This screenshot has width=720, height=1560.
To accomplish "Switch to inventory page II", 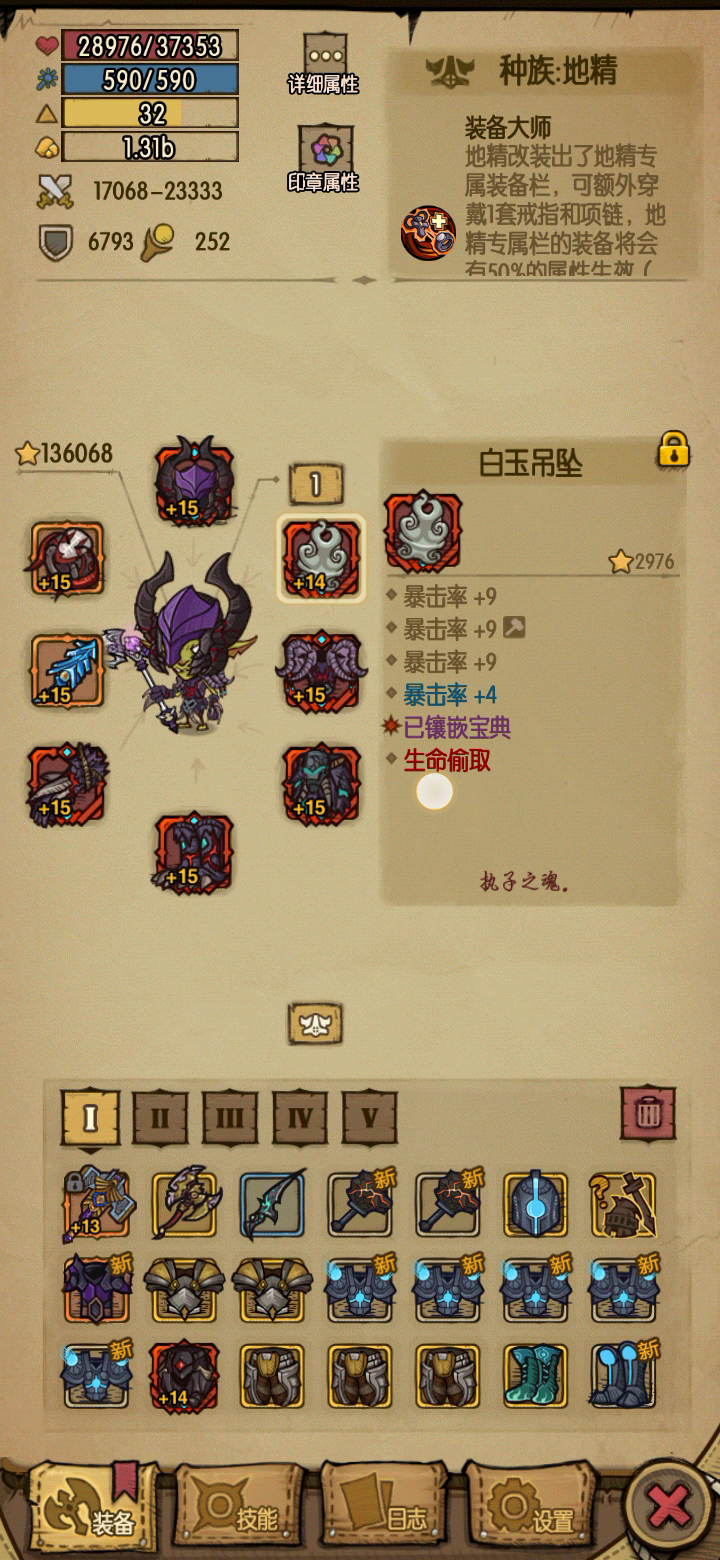I will [x=160, y=1117].
